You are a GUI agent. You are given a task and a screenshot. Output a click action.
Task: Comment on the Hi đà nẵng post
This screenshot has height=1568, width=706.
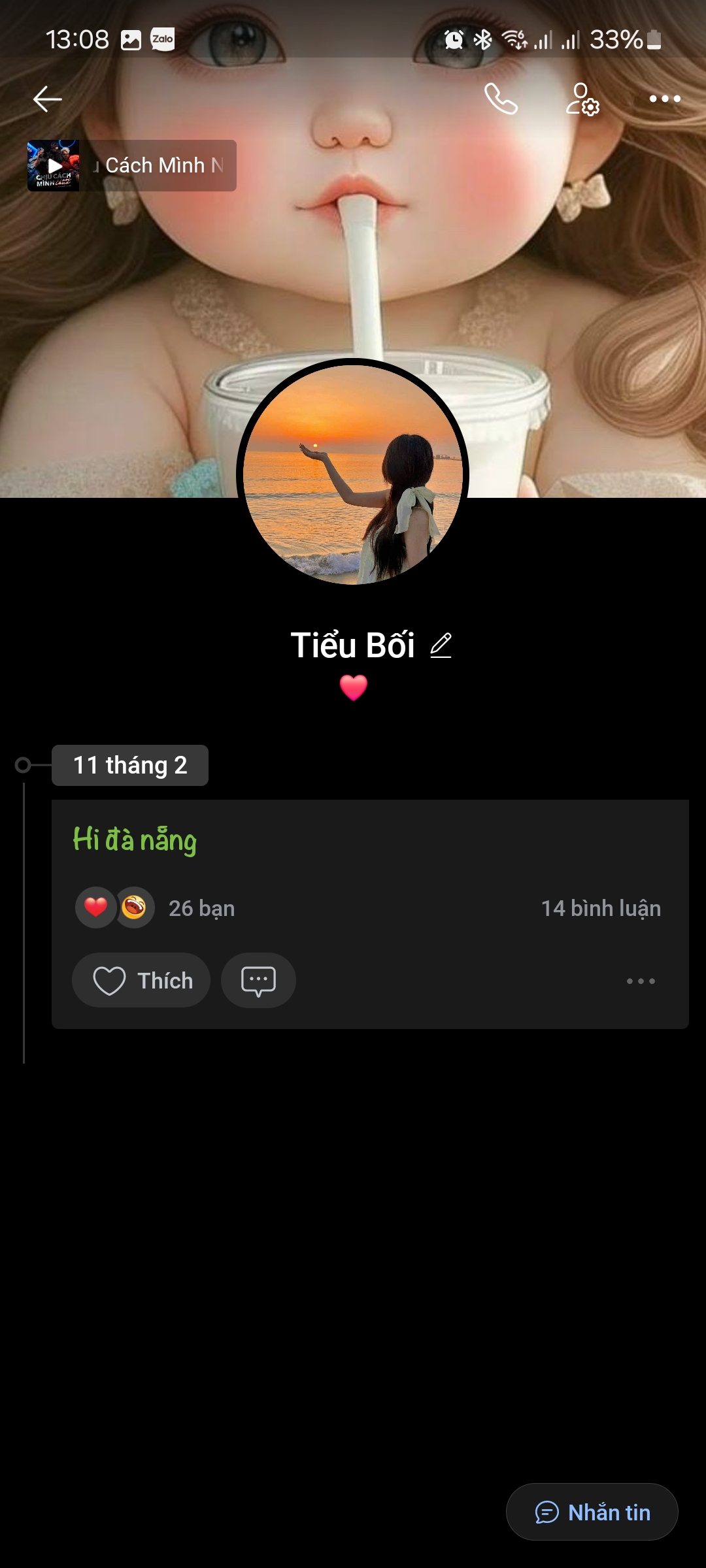[x=258, y=980]
